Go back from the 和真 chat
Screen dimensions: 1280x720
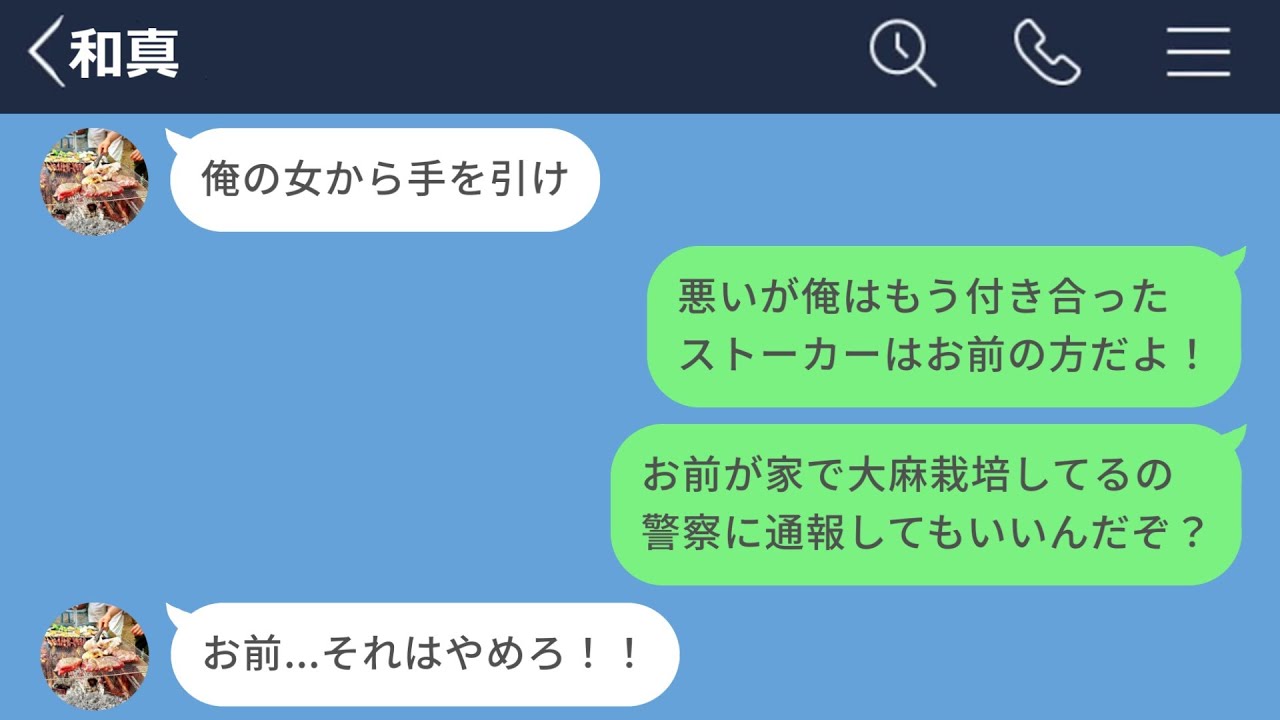pyautogui.click(x=45, y=52)
